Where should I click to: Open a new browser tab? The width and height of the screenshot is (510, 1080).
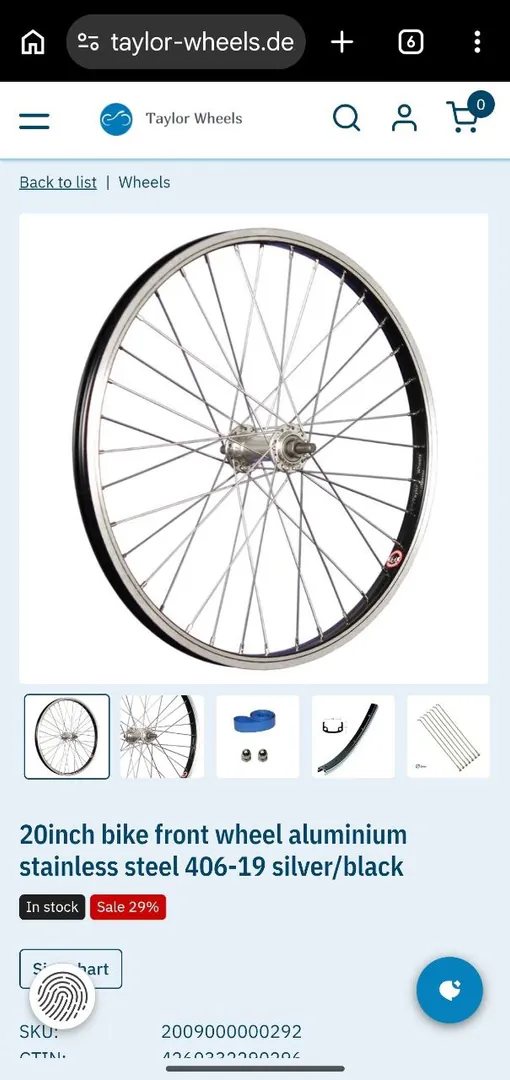point(342,42)
